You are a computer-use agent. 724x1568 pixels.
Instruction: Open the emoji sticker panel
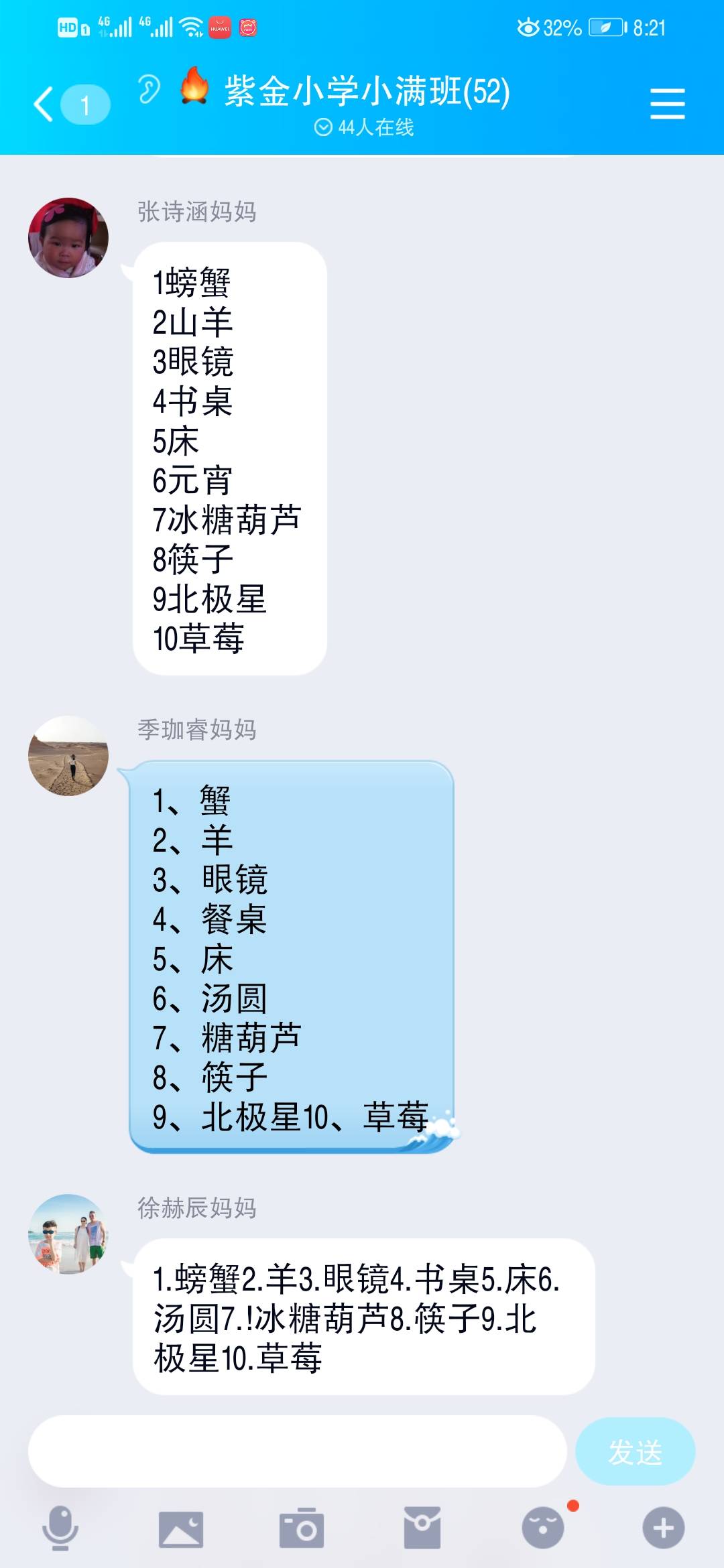[543, 1528]
